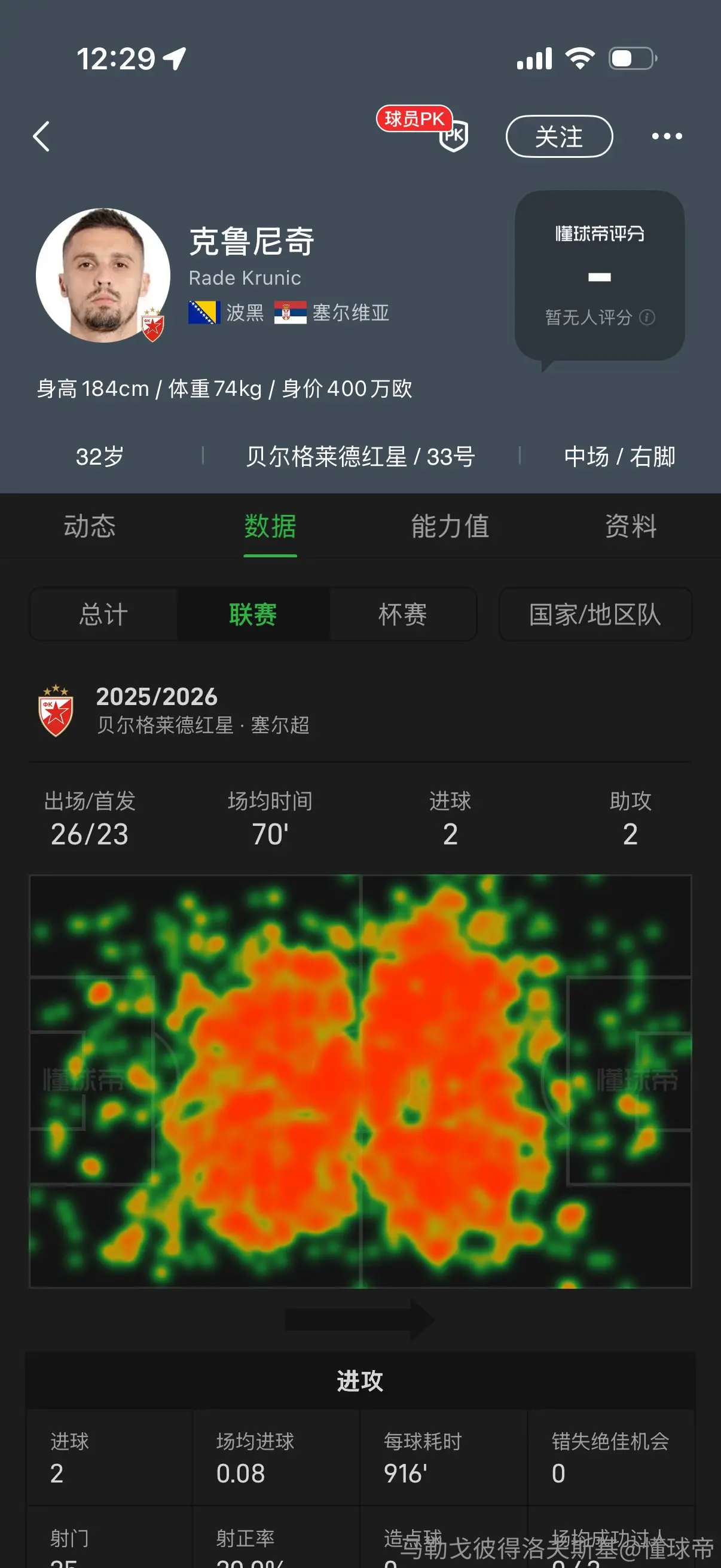
Task: Follow the player with the 关注 button
Action: click(x=559, y=136)
